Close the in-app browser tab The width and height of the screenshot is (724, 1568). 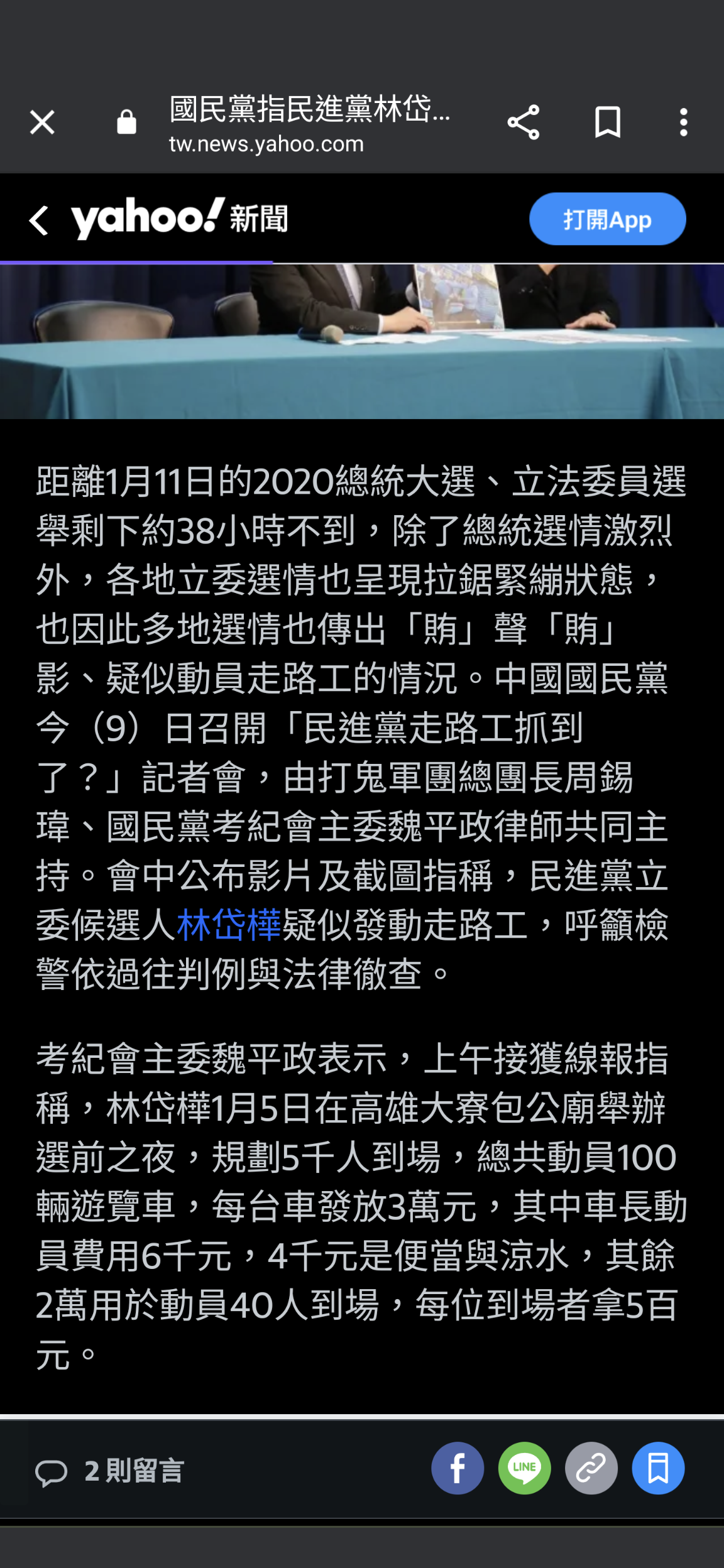tap(42, 122)
